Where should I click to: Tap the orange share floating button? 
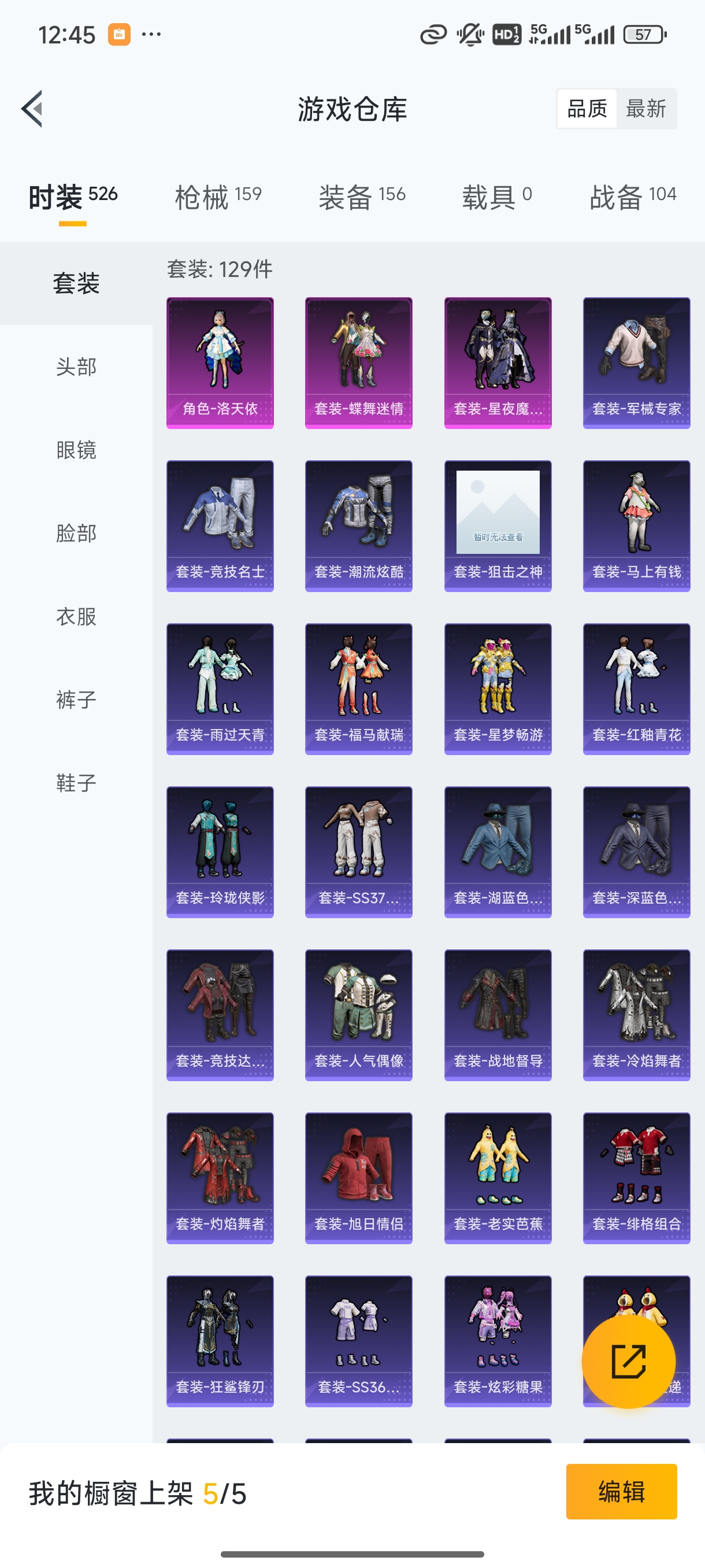tap(628, 1362)
